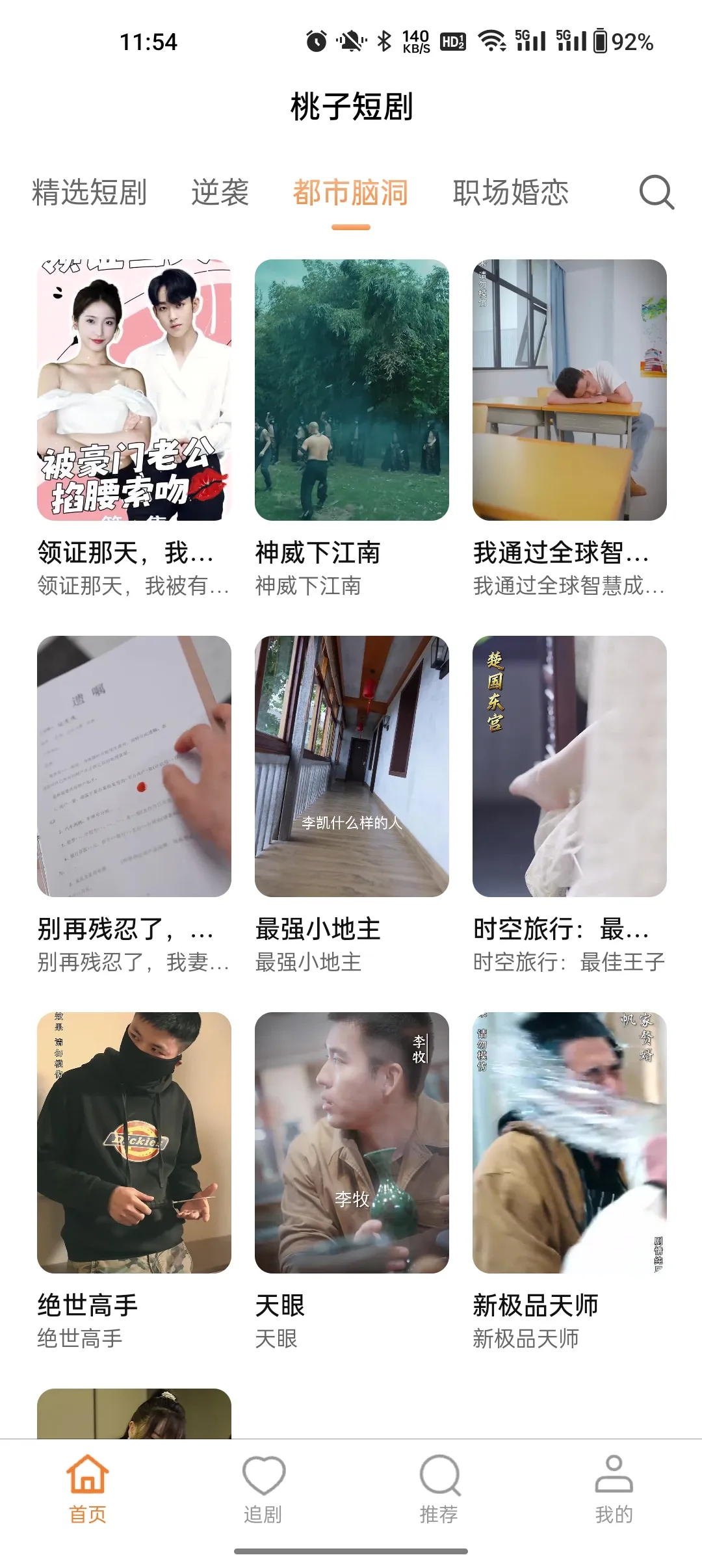Go to the 首页 home tab
702x1568 pixels.
pos(88,1489)
